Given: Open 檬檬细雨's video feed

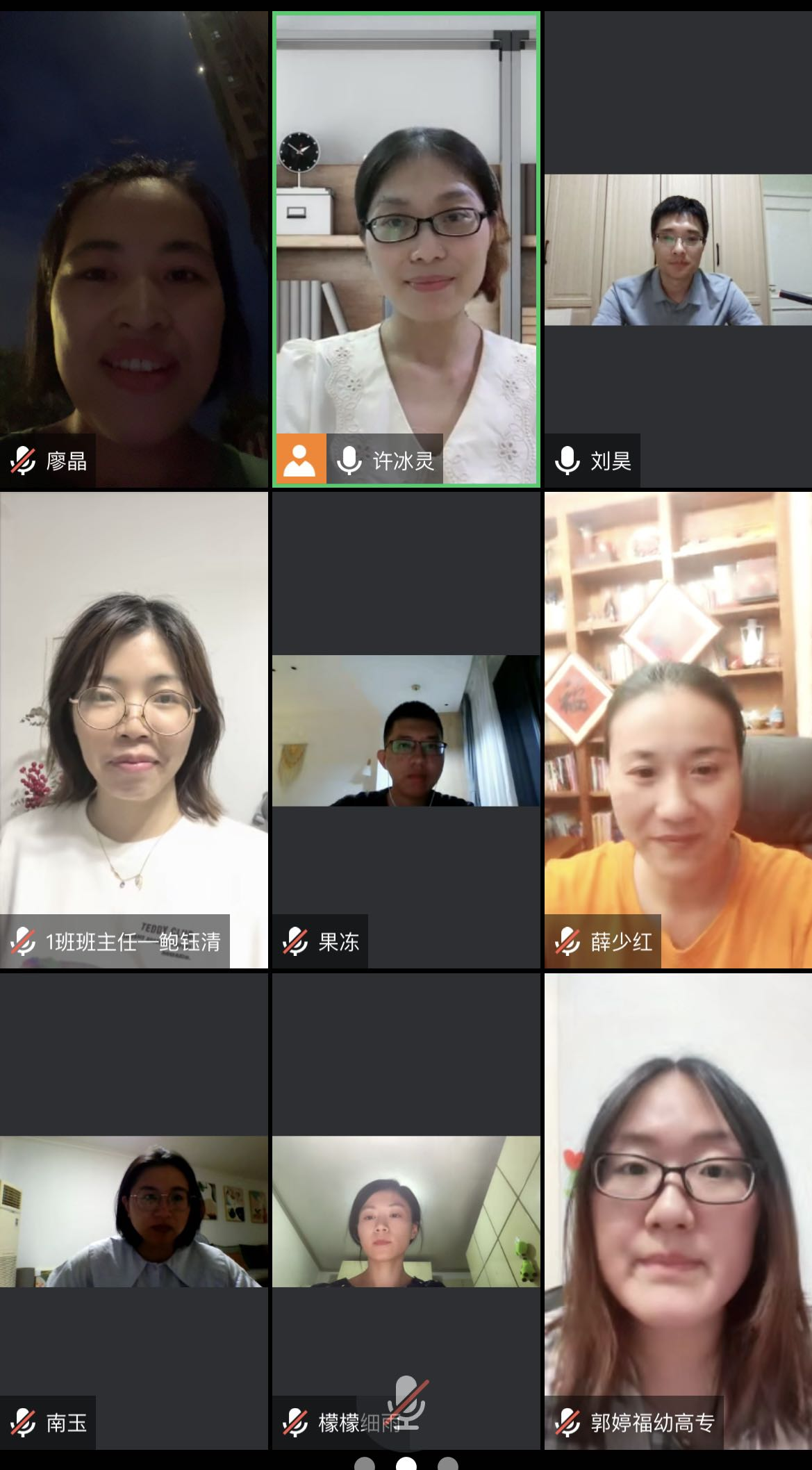Looking at the screenshot, I should pos(406,1212).
